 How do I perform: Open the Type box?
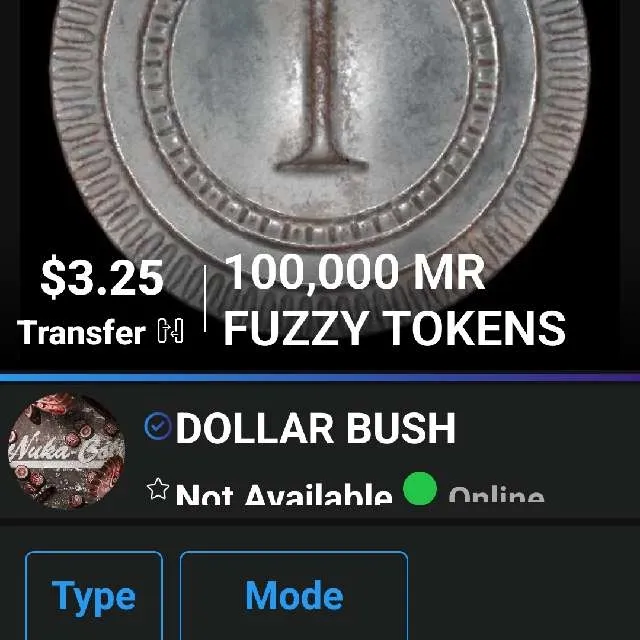tap(94, 596)
